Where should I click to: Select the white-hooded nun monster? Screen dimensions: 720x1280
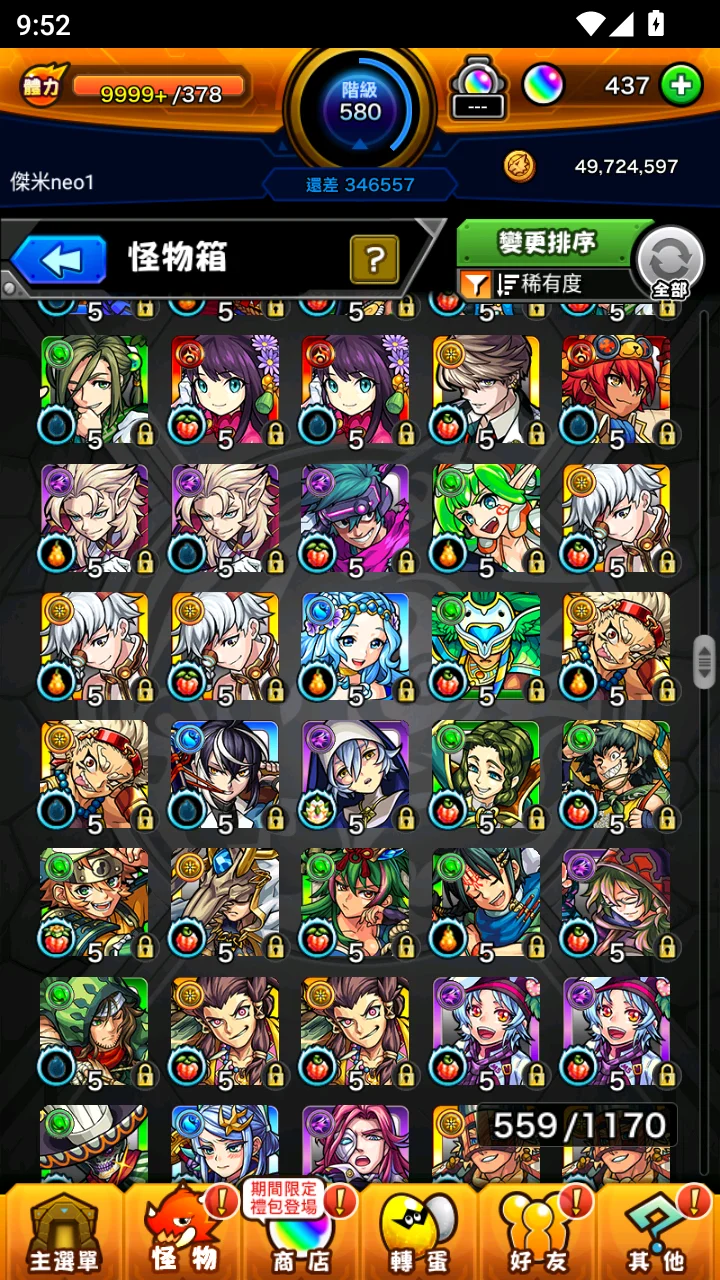tap(355, 775)
